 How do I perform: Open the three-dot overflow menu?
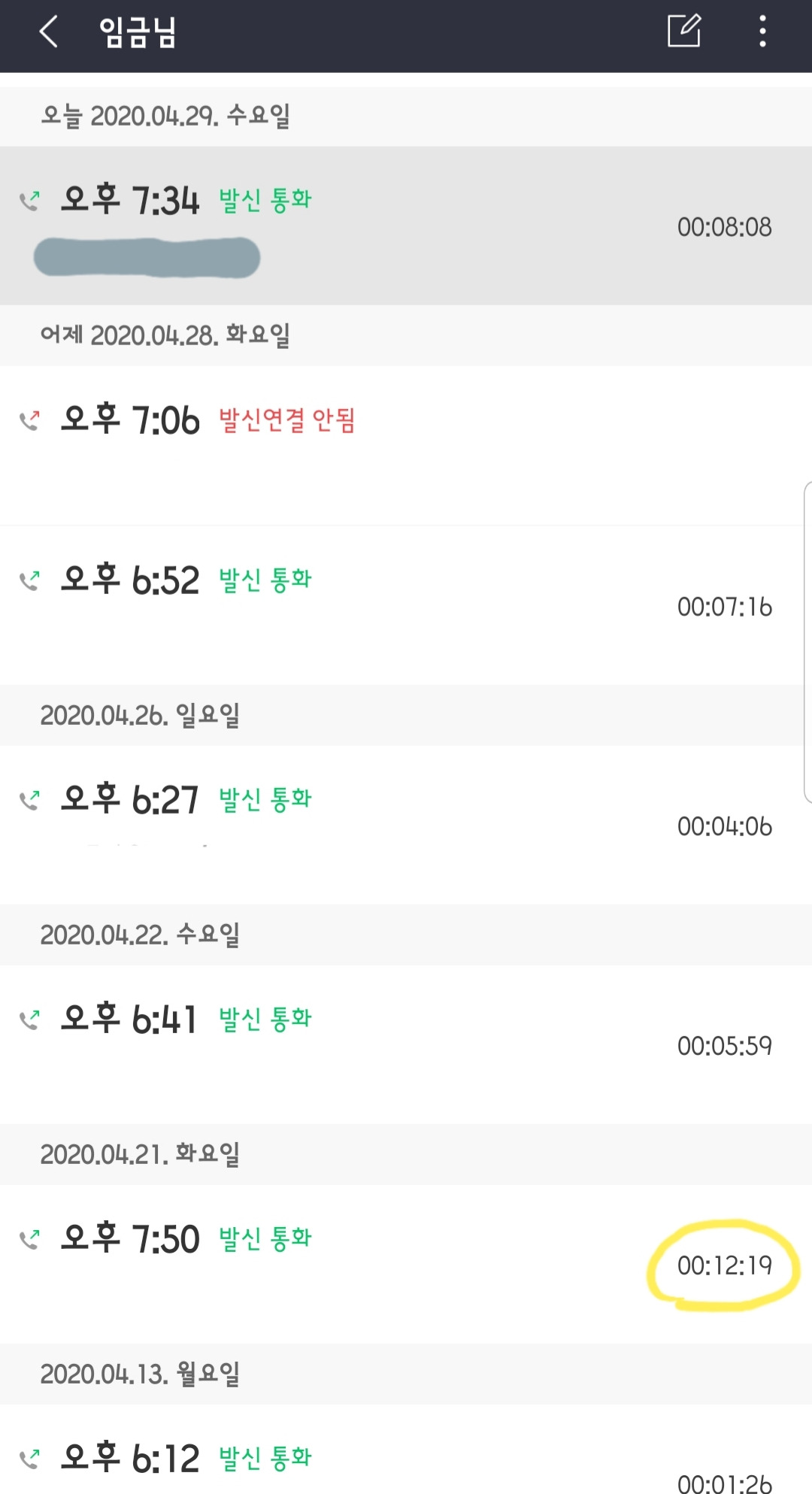click(762, 32)
